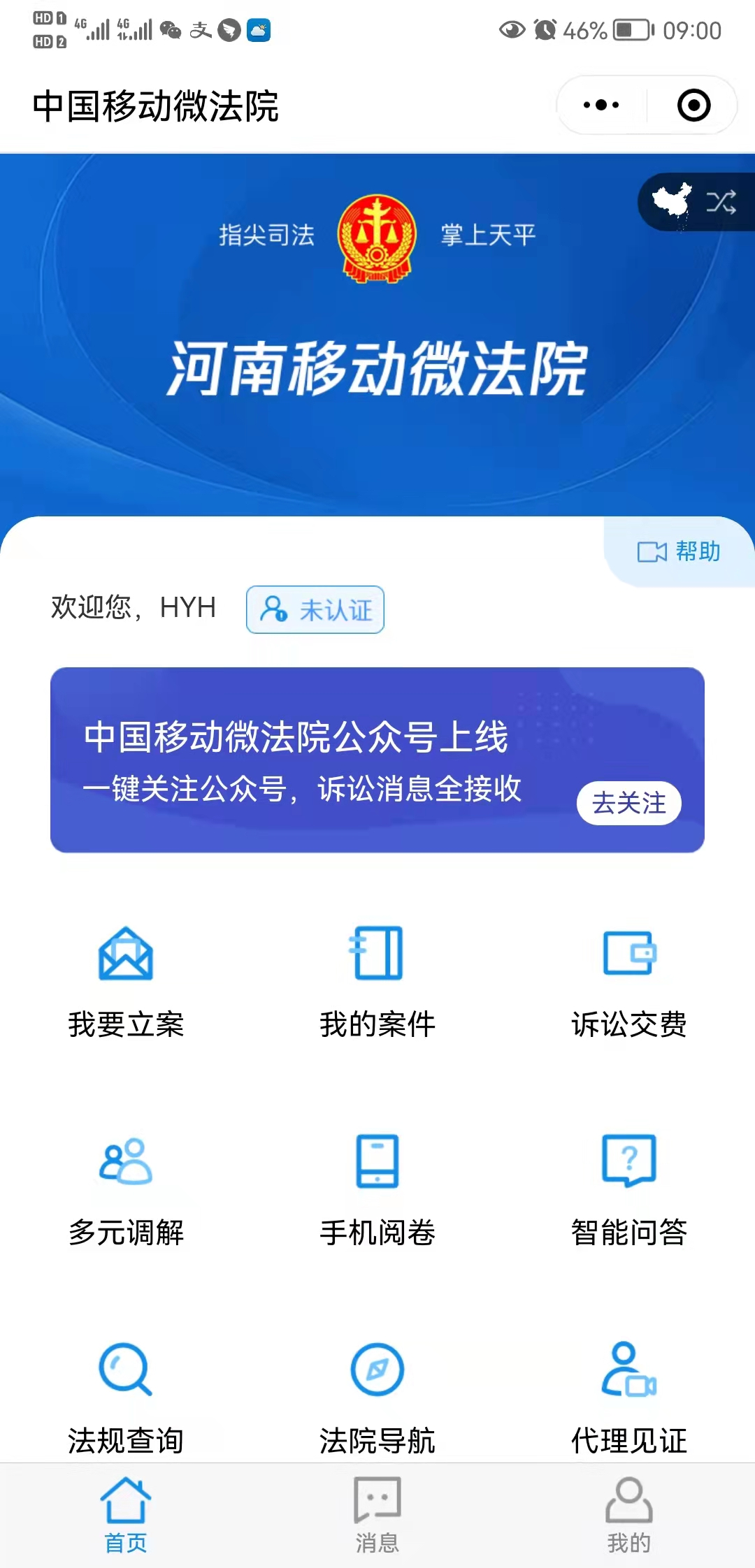This screenshot has height=1568, width=755.
Task: Switch to the 消息 tab
Action: click(377, 1514)
